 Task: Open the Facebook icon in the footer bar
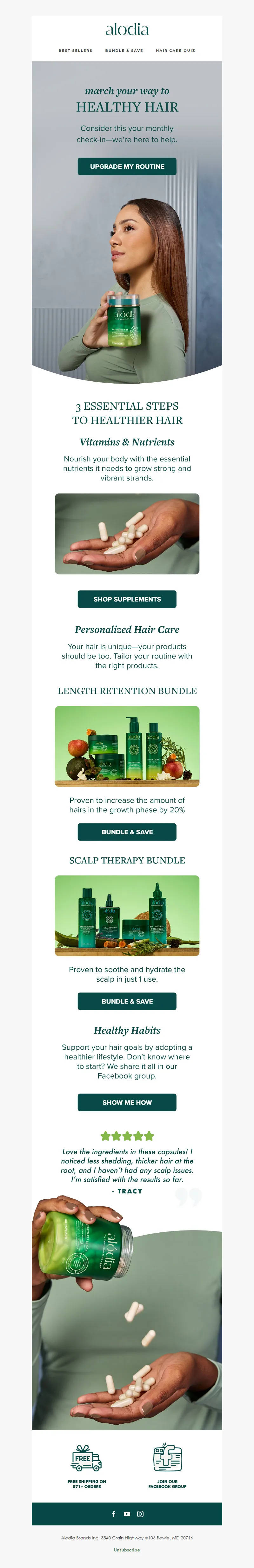114,1513
